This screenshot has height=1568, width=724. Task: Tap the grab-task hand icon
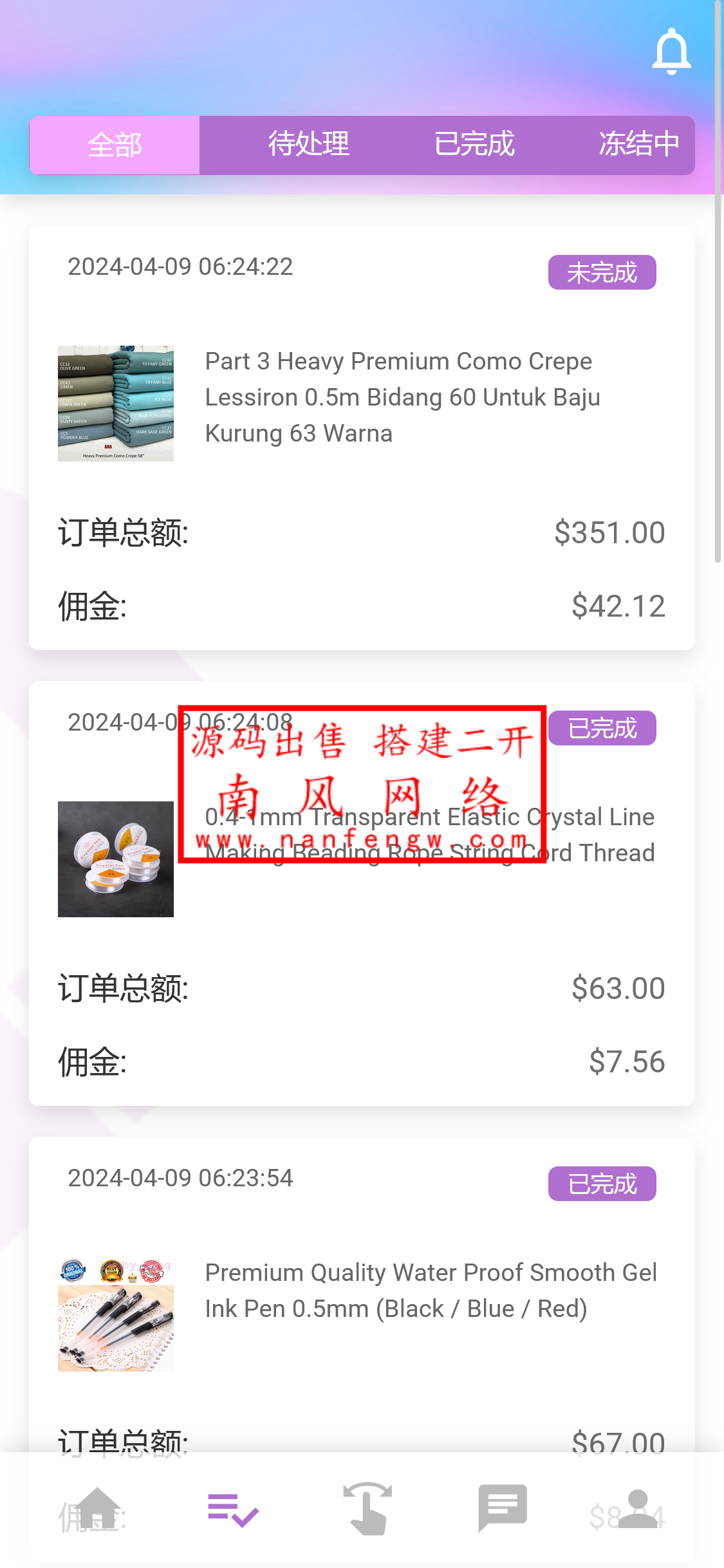(367, 1509)
